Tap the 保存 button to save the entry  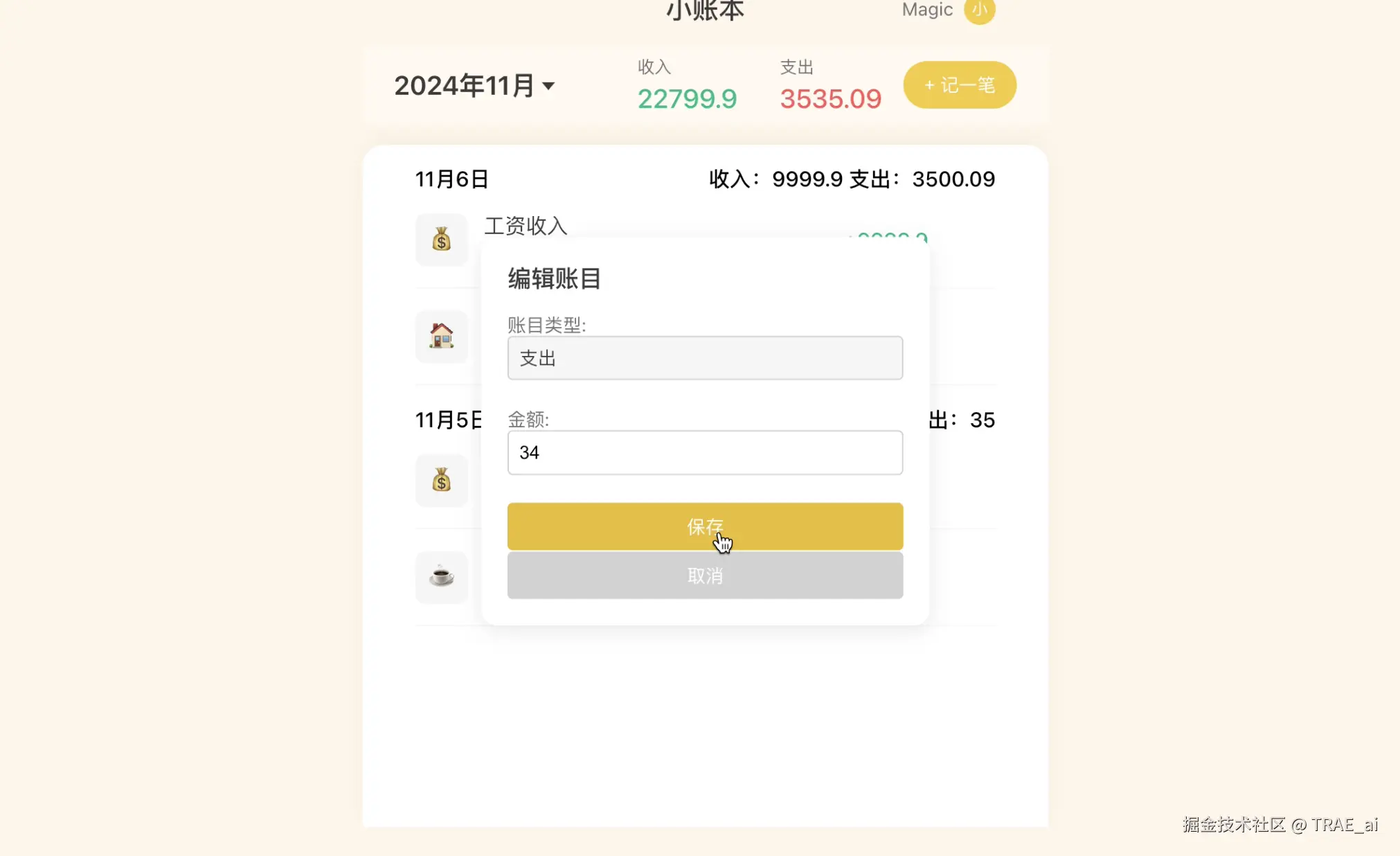pos(704,526)
